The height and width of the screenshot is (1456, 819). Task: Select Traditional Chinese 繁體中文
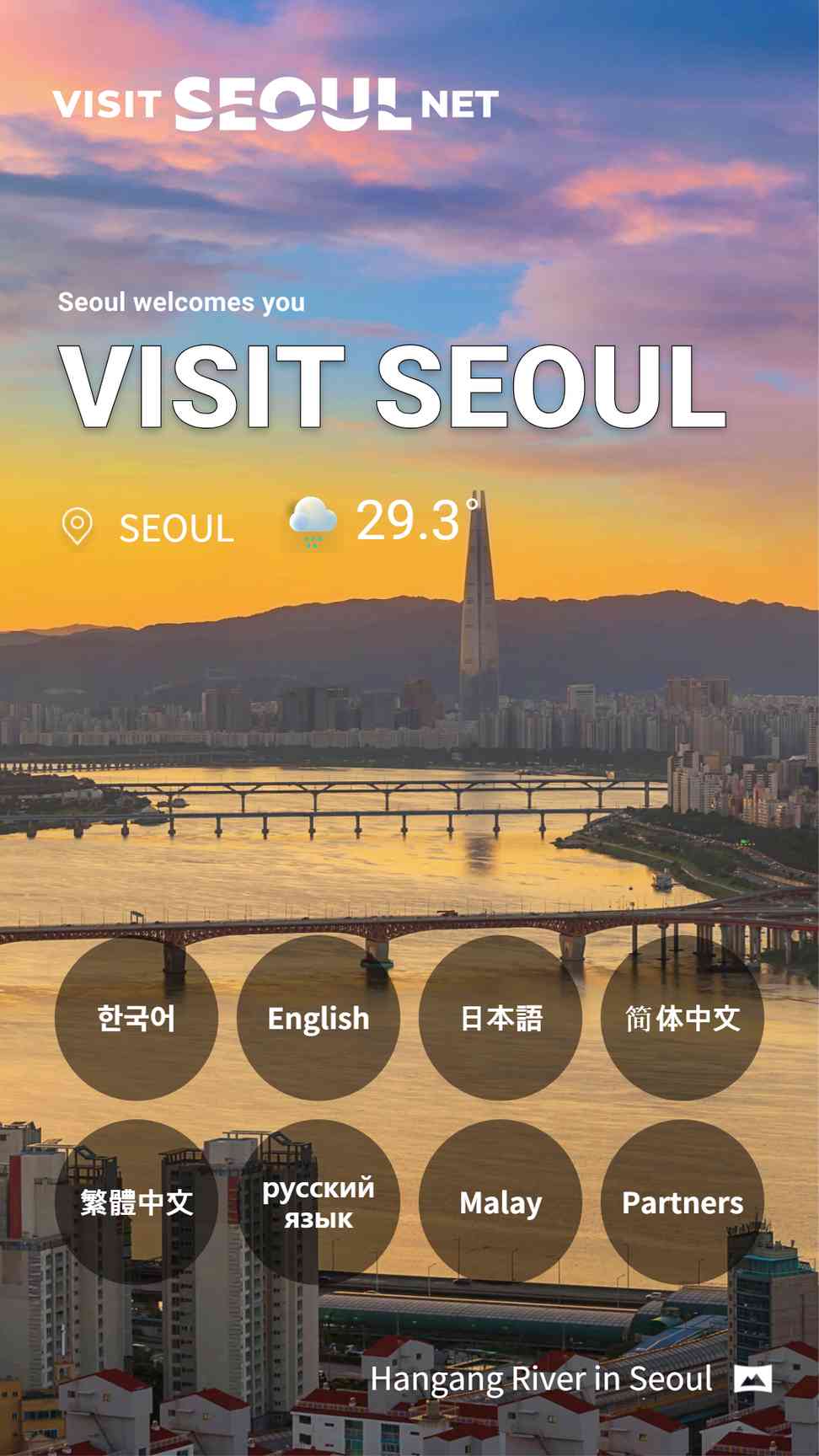(x=136, y=1202)
